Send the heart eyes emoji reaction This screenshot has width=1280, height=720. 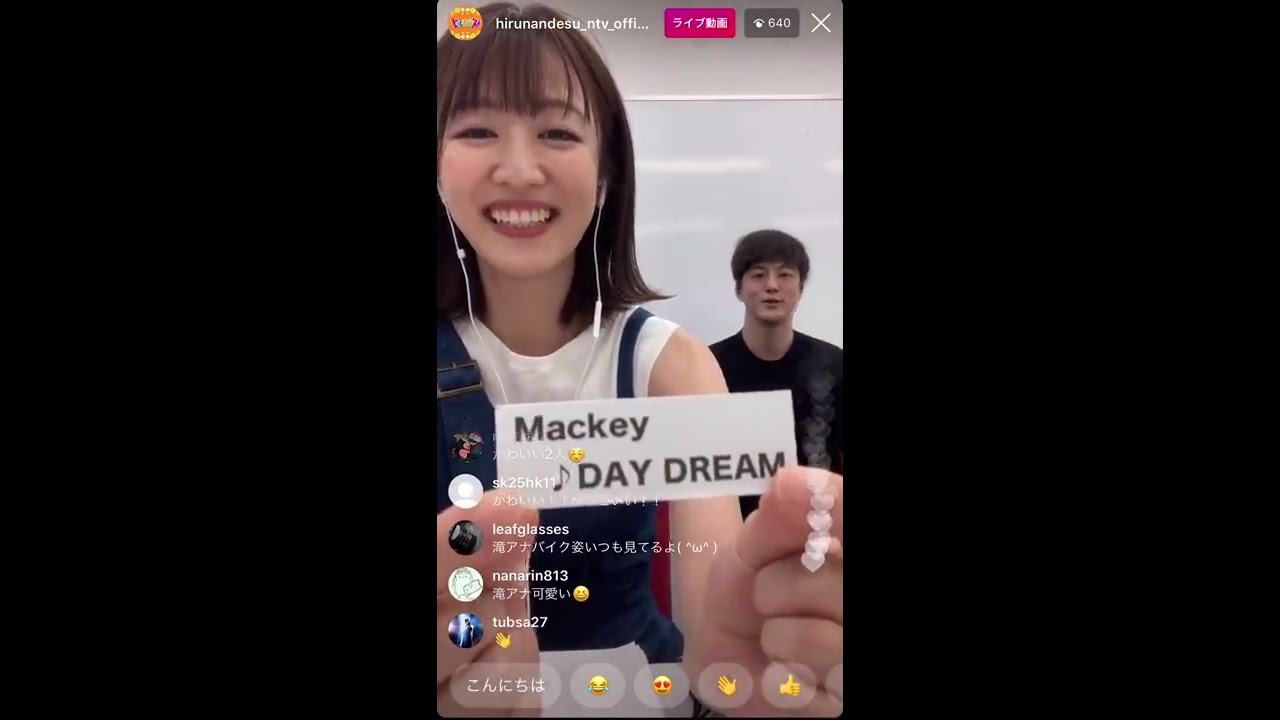[x=662, y=685]
